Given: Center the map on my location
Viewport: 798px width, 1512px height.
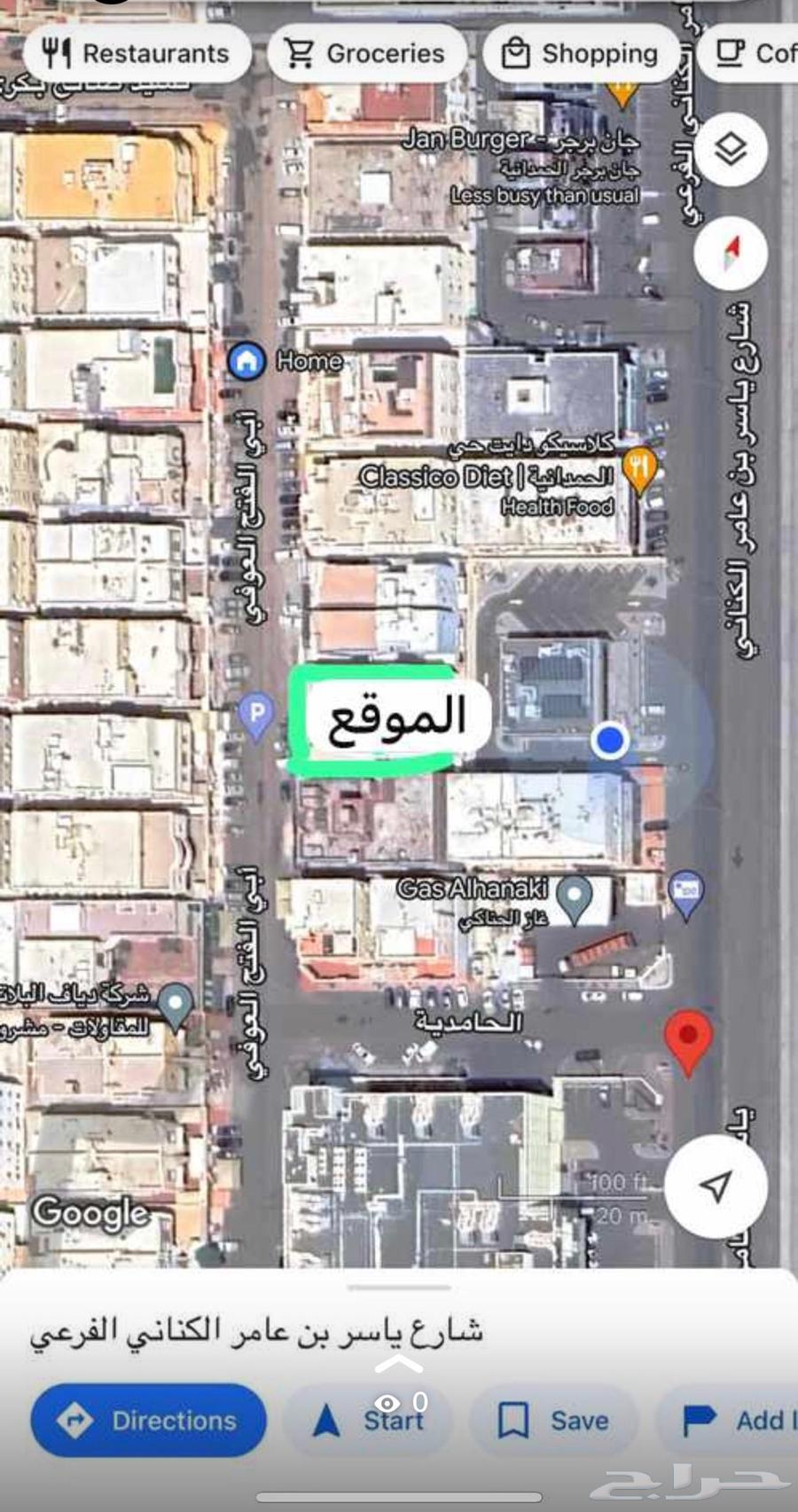Looking at the screenshot, I should pos(716,1186).
